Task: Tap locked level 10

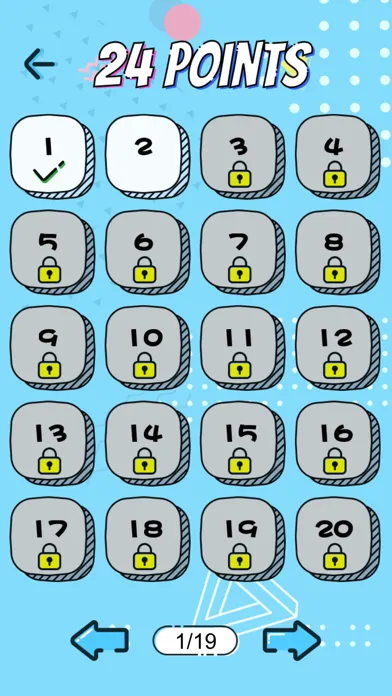Action: (x=147, y=348)
